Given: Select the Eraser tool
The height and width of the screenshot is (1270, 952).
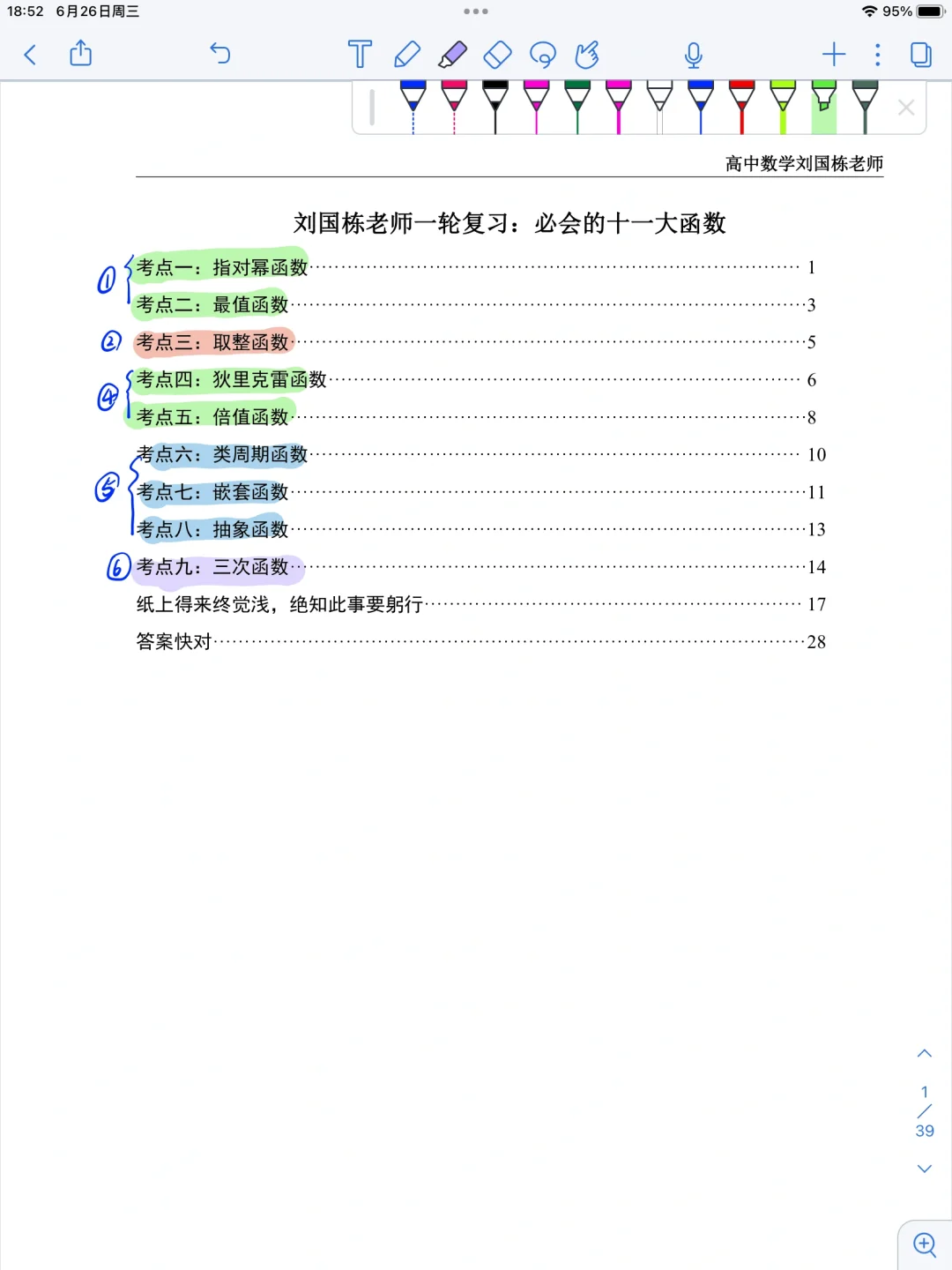Looking at the screenshot, I should [x=497, y=54].
